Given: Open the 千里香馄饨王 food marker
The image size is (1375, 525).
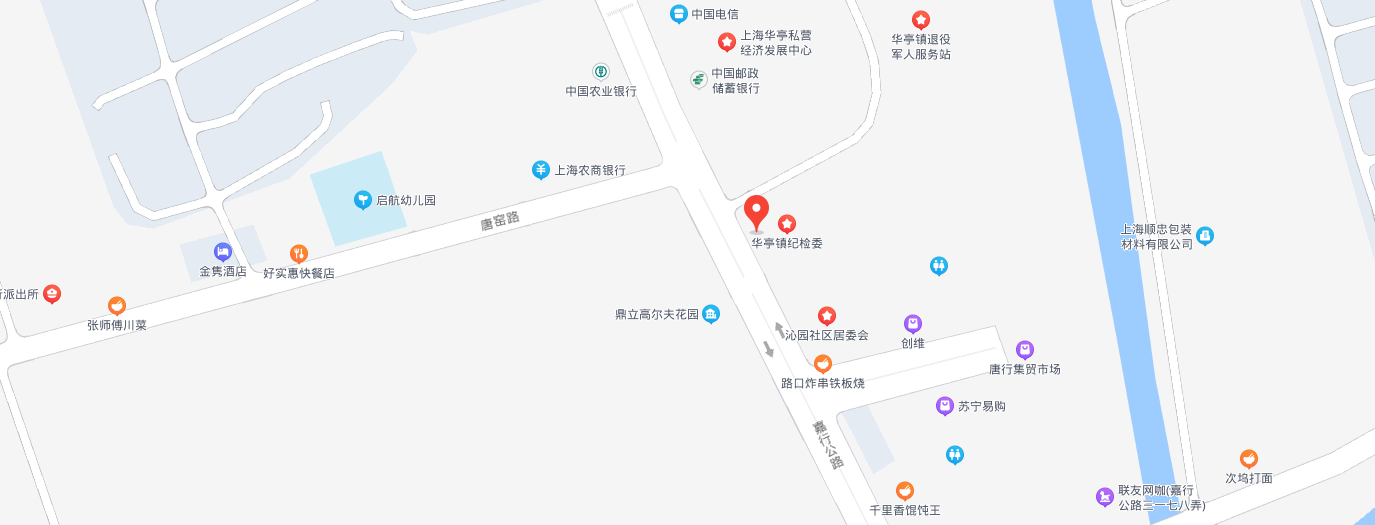Looking at the screenshot, I should click(x=904, y=491).
